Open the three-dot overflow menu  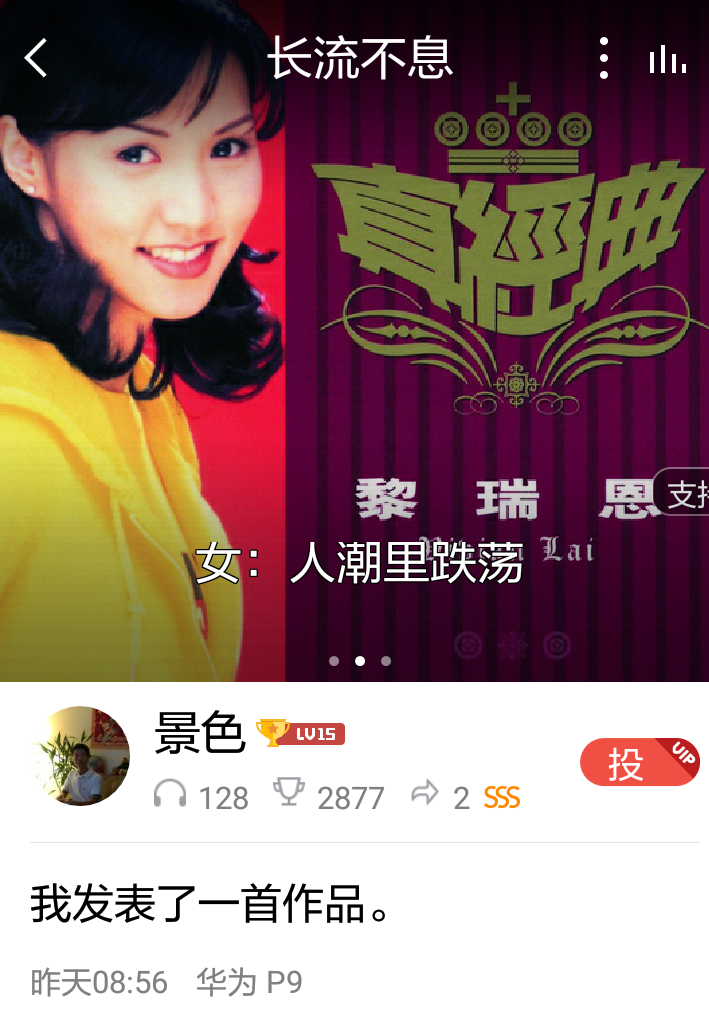pos(603,58)
